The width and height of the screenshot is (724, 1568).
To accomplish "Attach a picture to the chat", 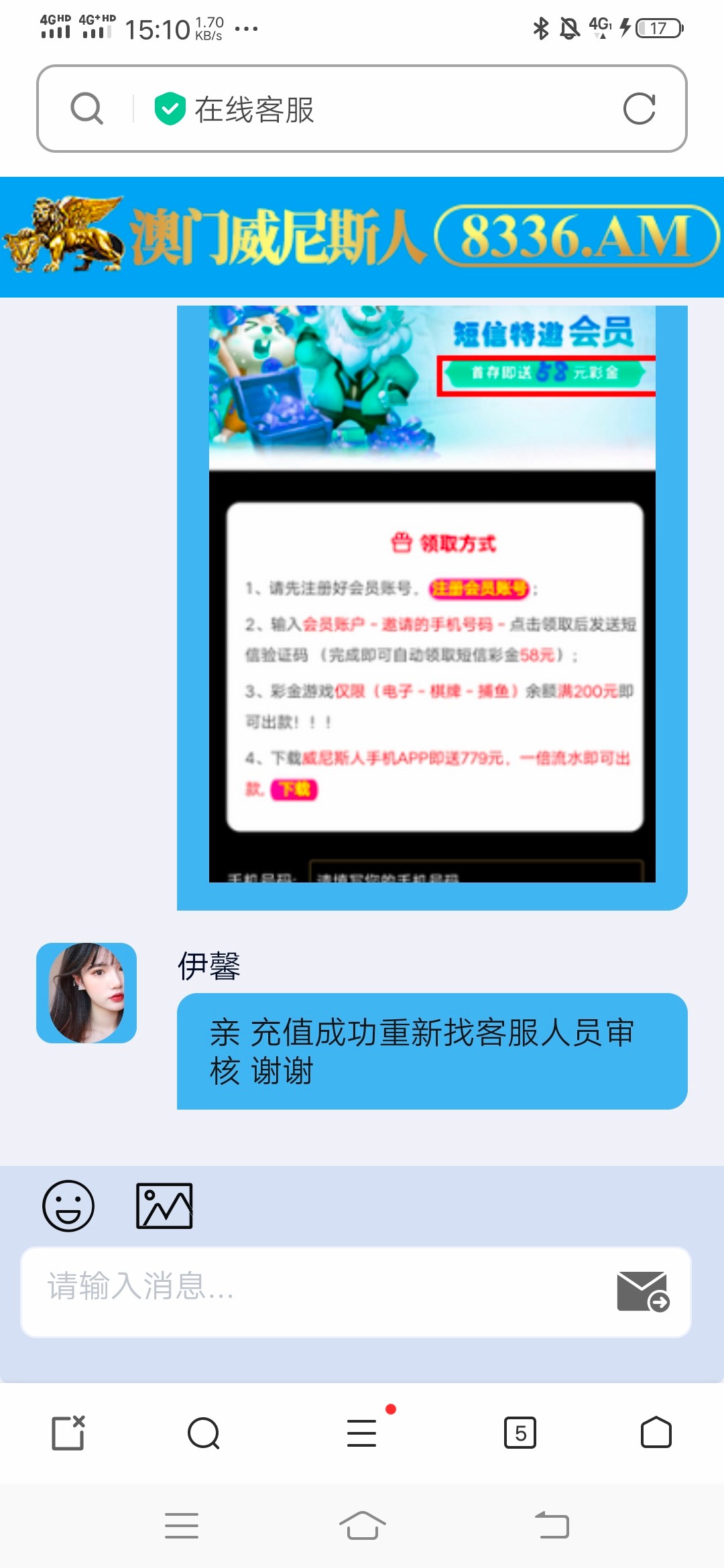I will pos(164,1205).
